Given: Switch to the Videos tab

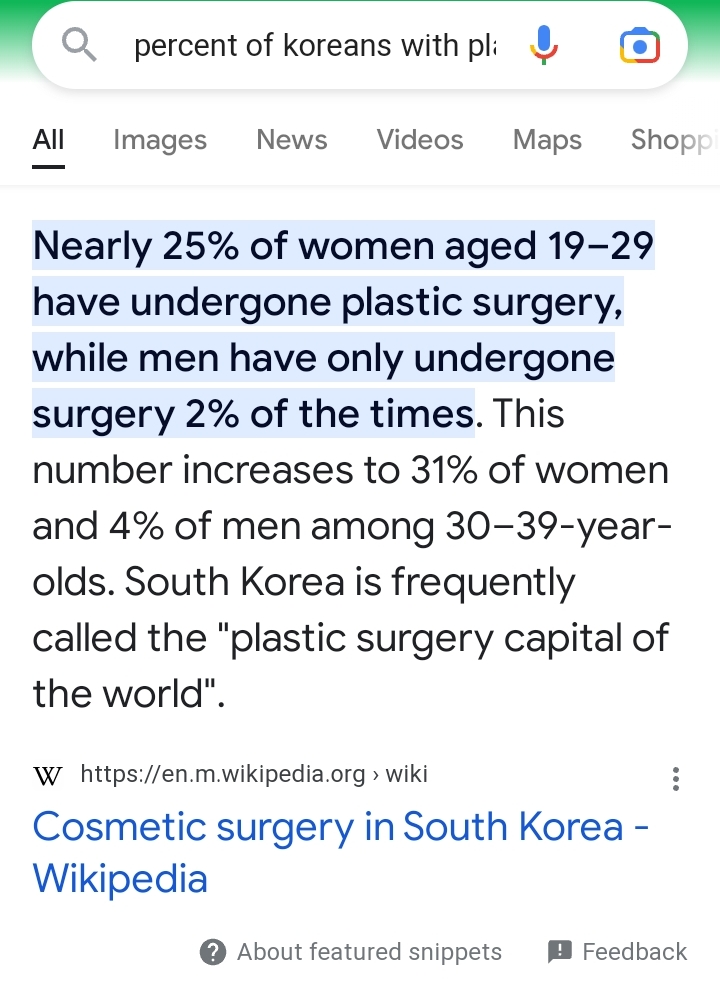Looking at the screenshot, I should click(420, 140).
